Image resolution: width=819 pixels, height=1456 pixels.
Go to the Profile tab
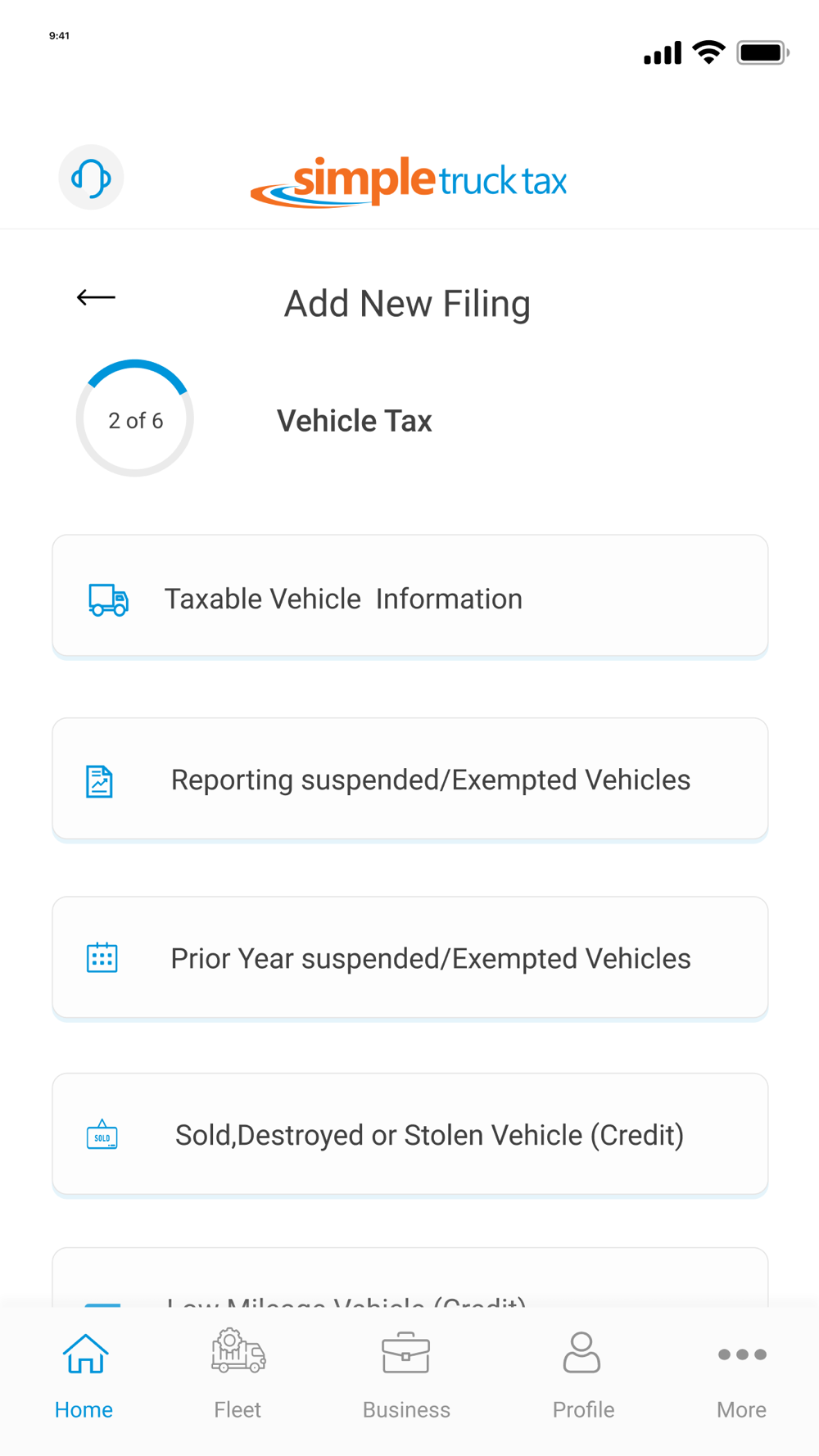pos(583,1377)
